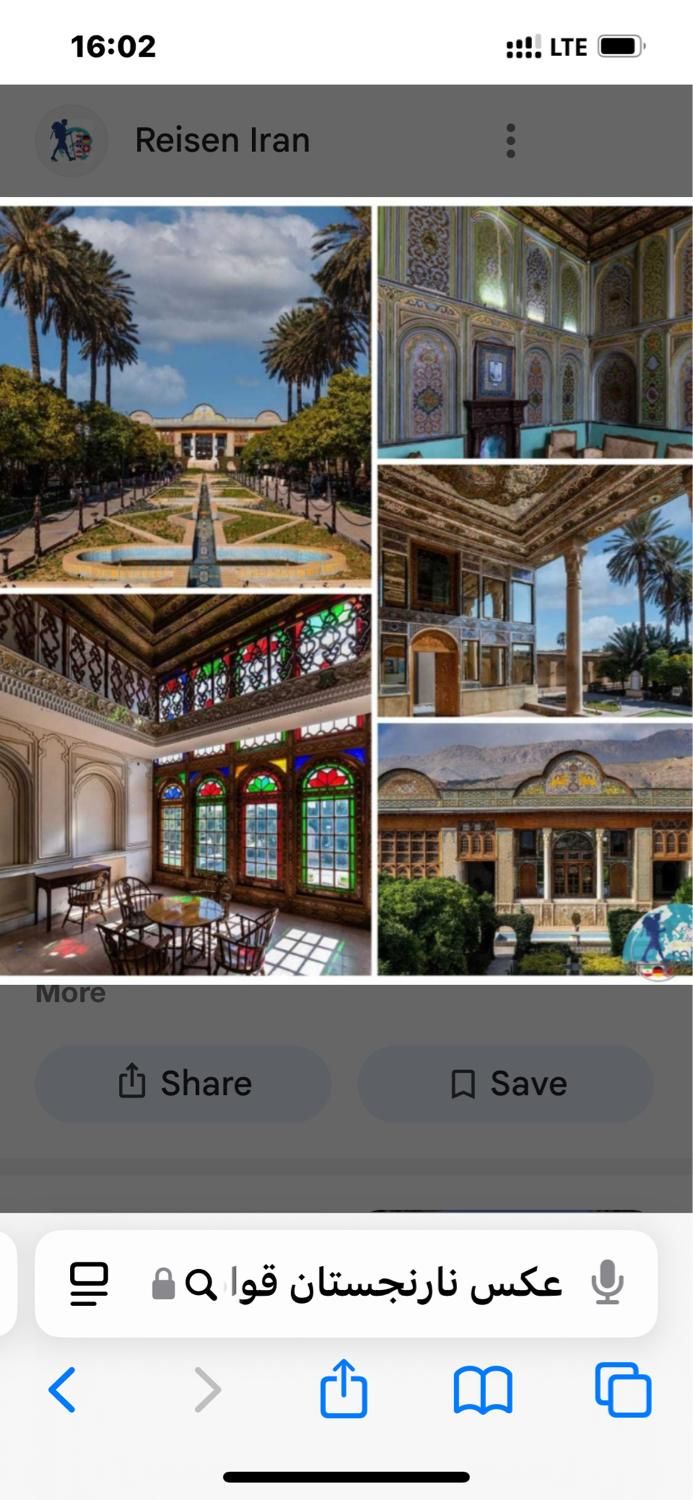Viewport: 693px width, 1500px height.
Task: Open Safari bookmarks
Action: [482, 1390]
